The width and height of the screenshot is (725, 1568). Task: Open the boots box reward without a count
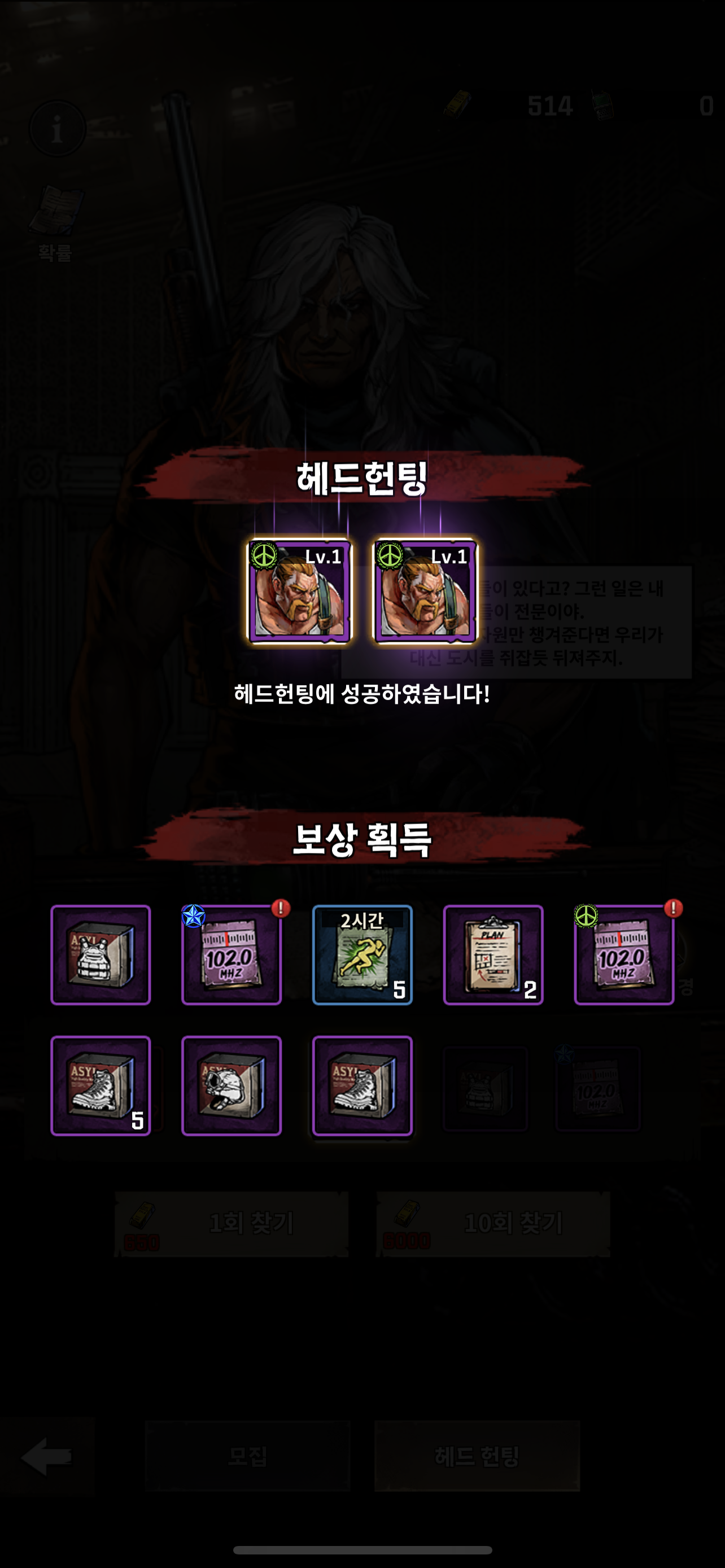point(362,1085)
